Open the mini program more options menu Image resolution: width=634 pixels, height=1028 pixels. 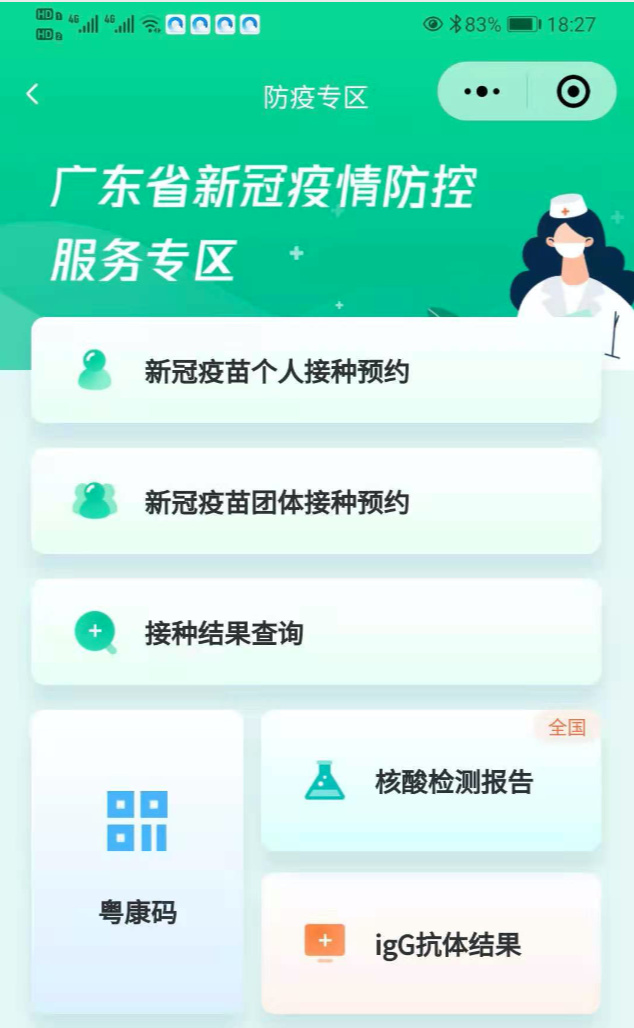click(x=481, y=92)
